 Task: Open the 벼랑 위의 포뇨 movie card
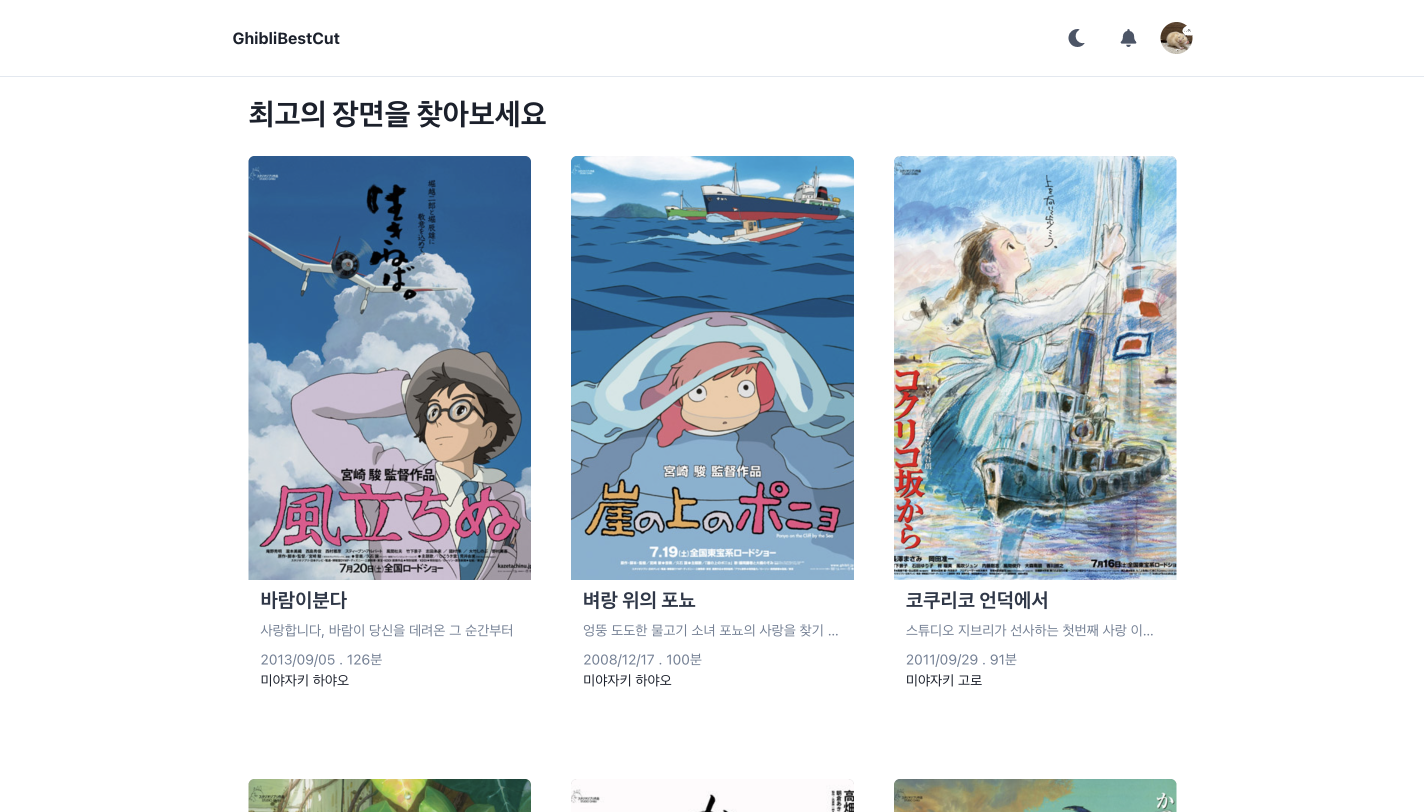click(712, 368)
